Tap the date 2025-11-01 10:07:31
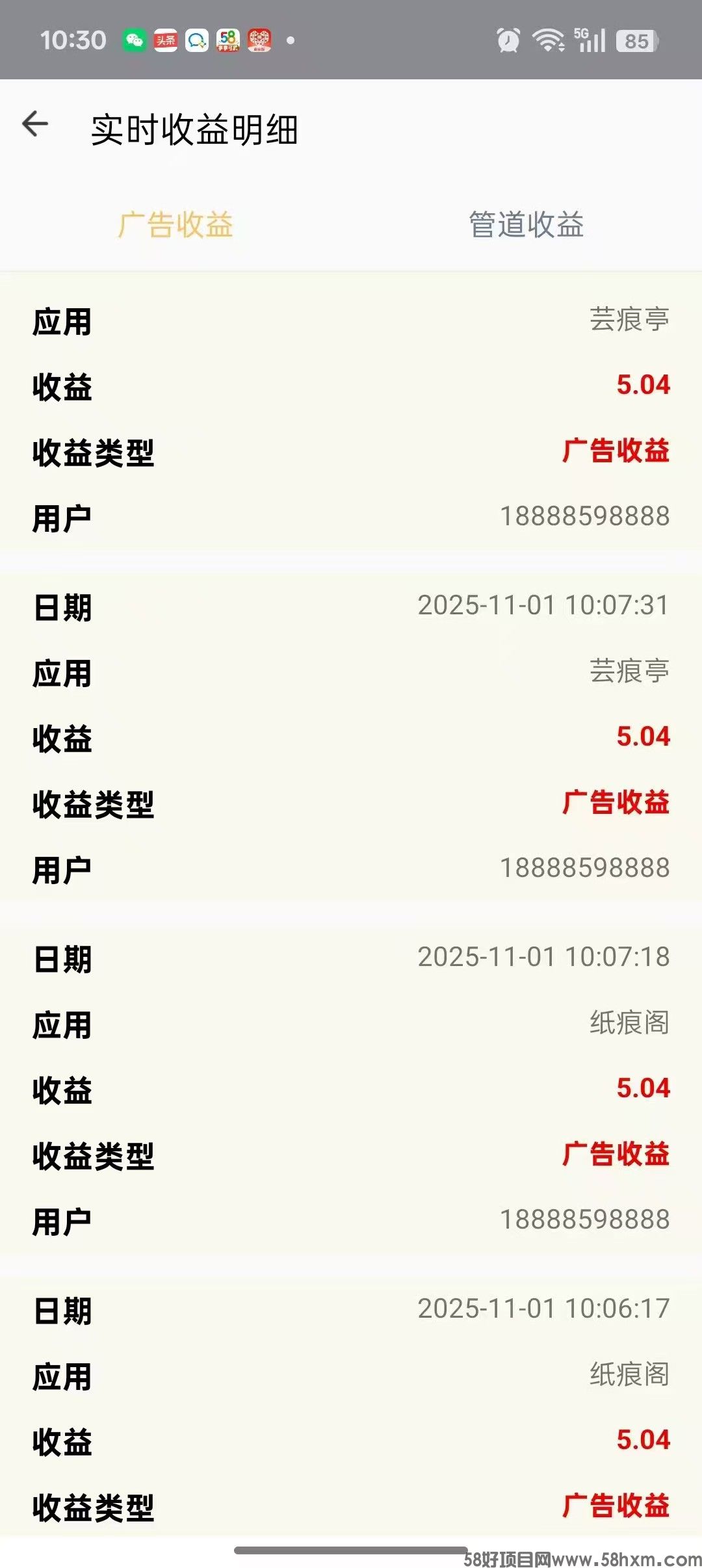 543,607
